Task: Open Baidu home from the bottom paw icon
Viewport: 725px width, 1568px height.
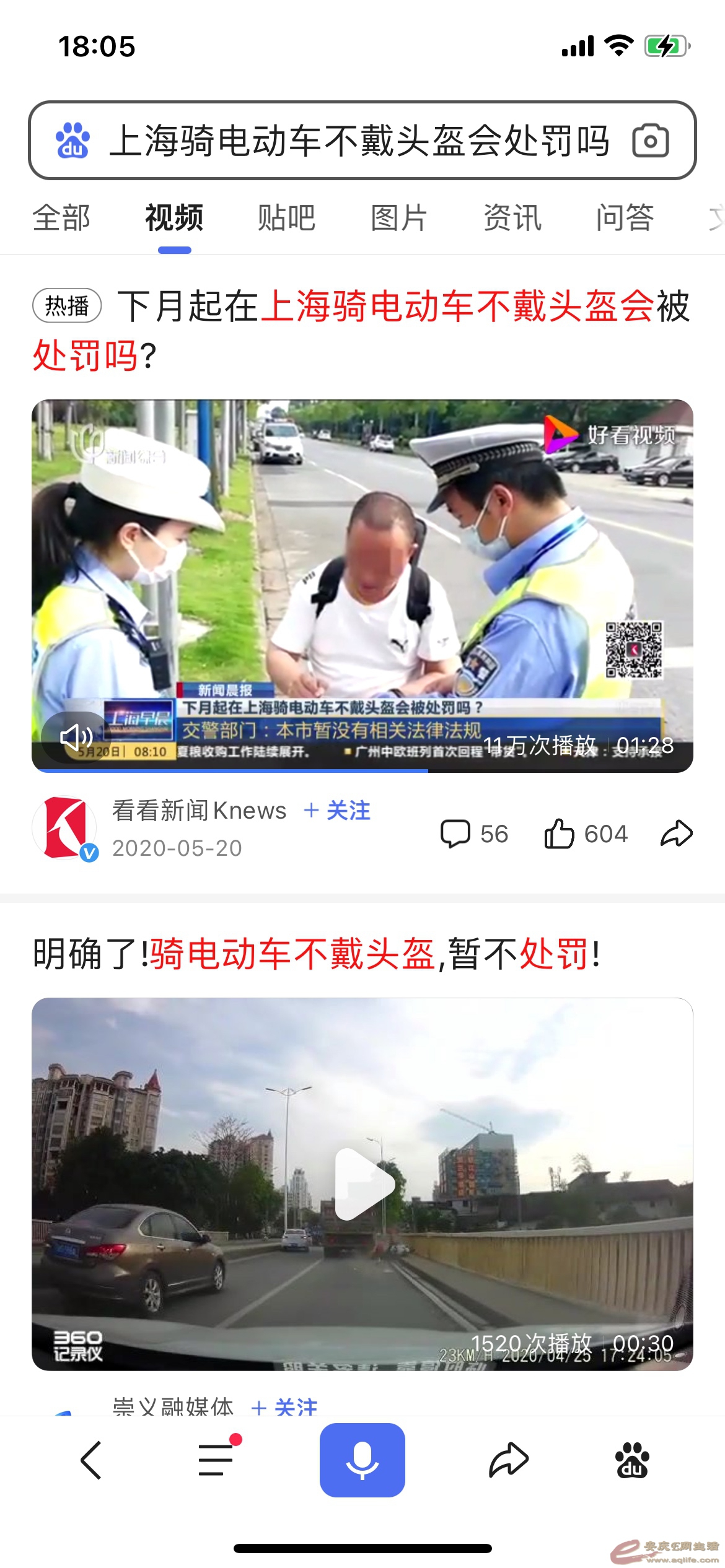Action: (x=631, y=1460)
